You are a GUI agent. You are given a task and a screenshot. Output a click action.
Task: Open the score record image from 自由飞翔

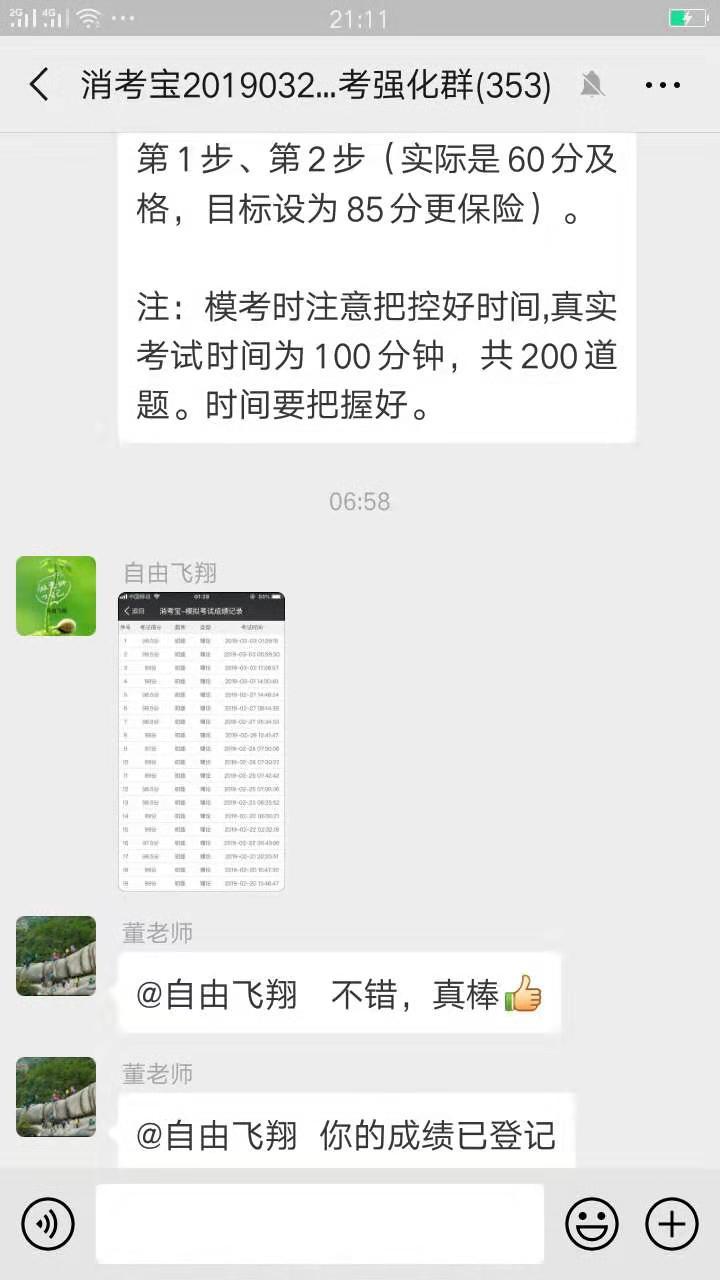pyautogui.click(x=202, y=741)
